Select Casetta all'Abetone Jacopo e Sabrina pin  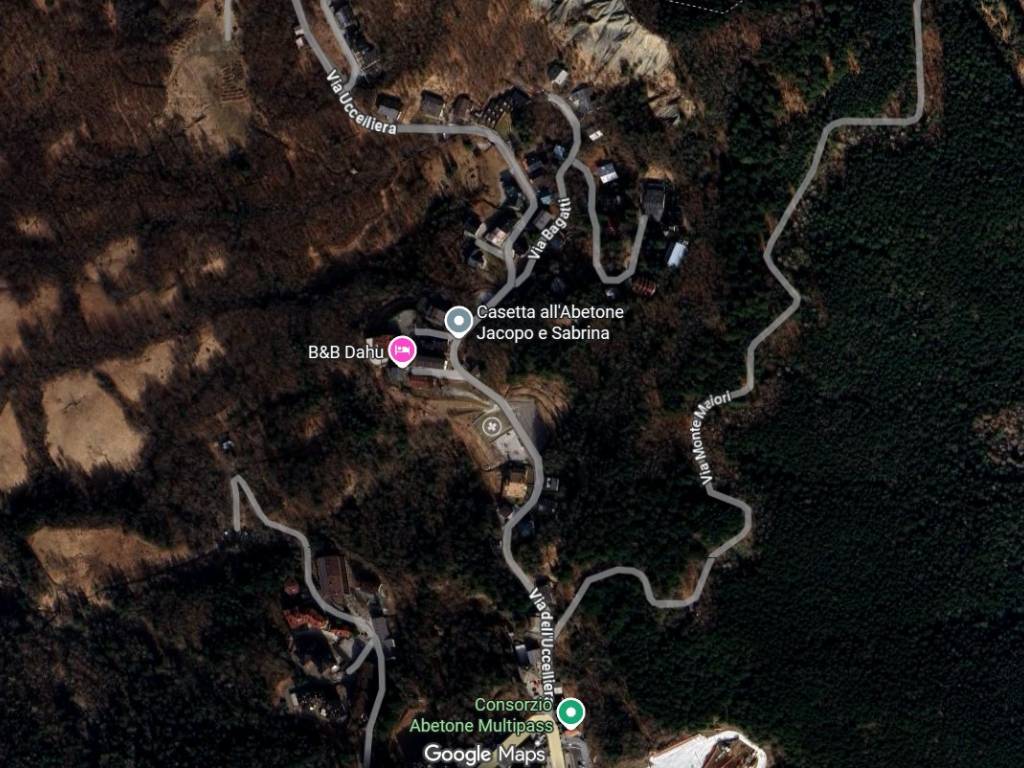click(x=459, y=320)
